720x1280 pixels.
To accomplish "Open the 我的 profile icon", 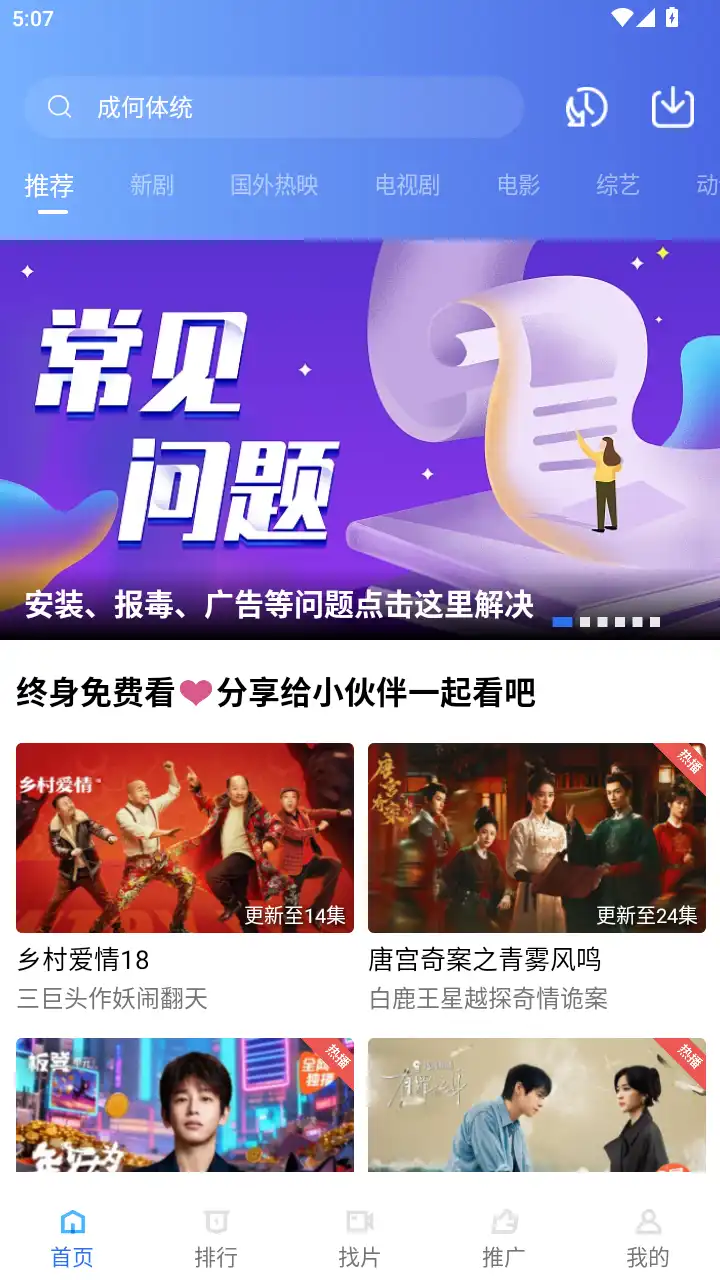I will click(x=648, y=1222).
